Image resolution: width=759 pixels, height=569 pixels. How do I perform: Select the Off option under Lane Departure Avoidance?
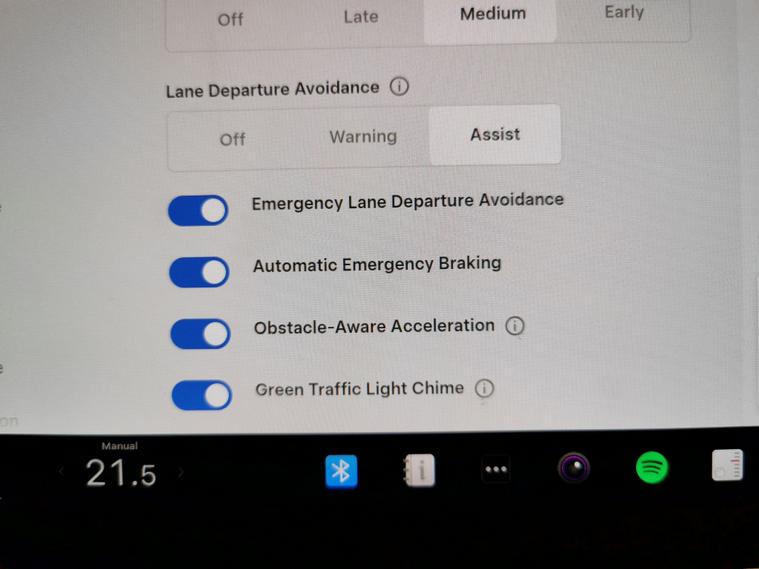coord(232,139)
